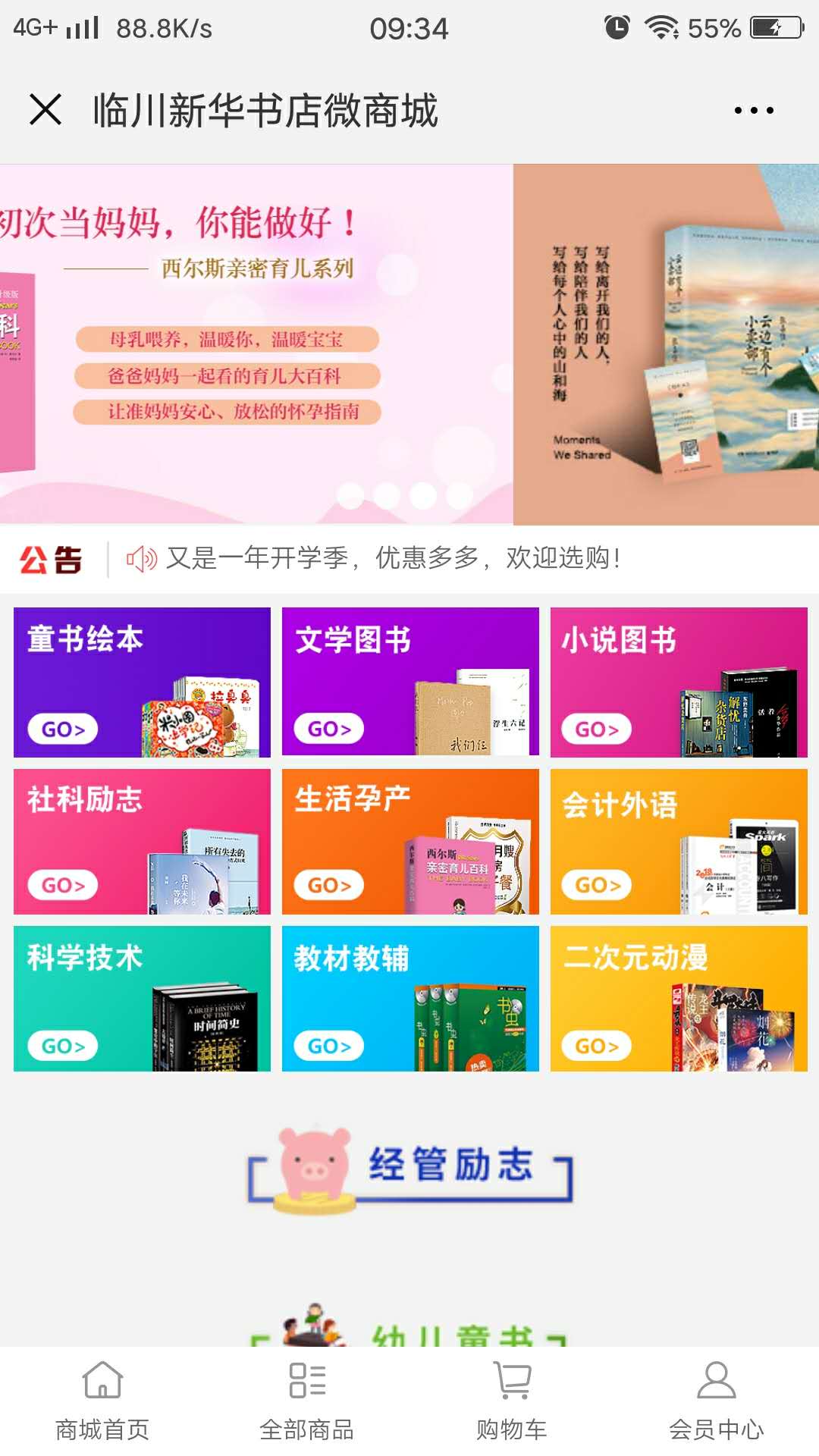The image size is (819, 1456).
Task: Select the 小说图书 category tile
Action: click(679, 682)
